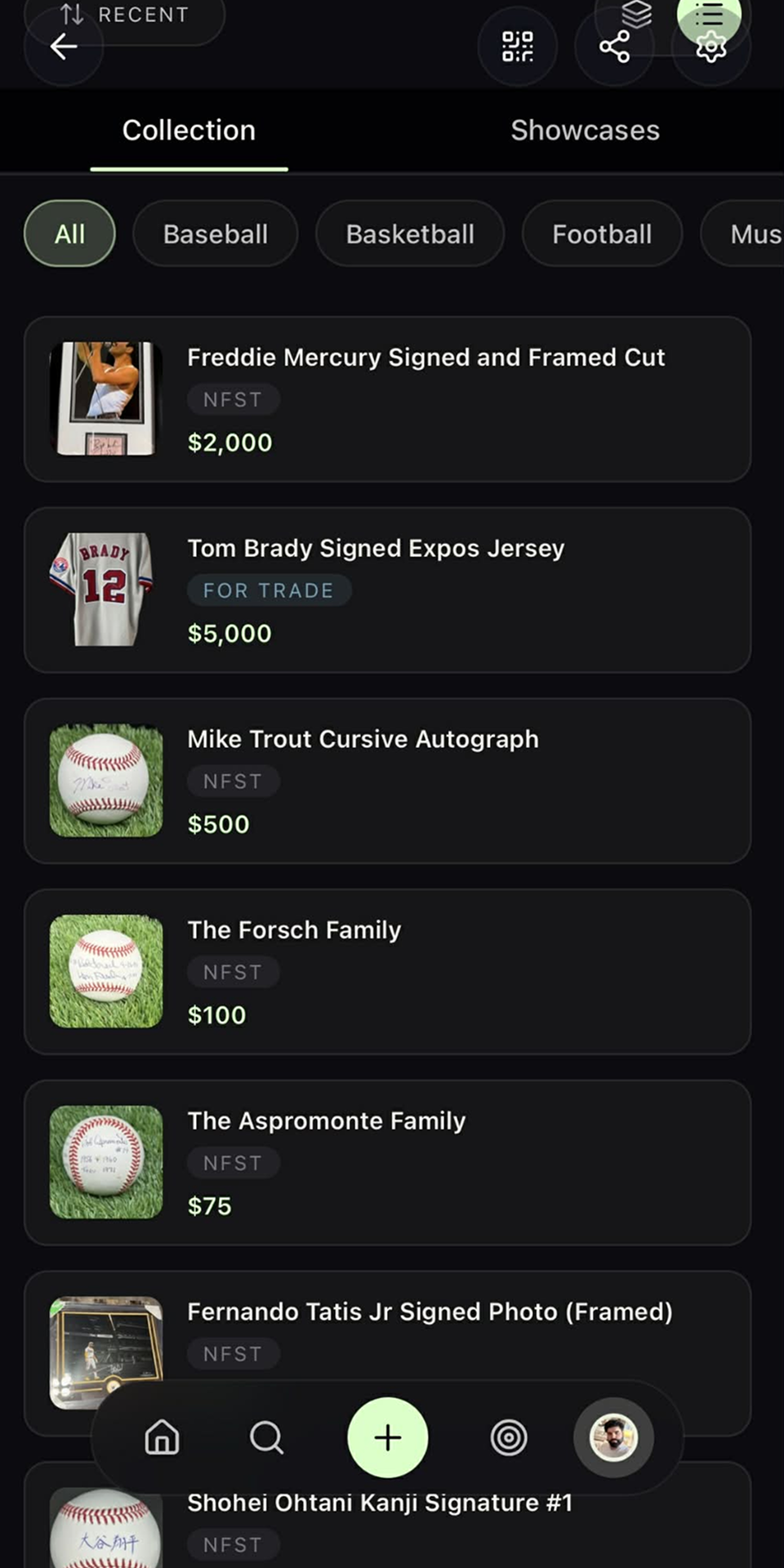
Task: Open your profile avatar in bottom bar
Action: pos(613,1438)
